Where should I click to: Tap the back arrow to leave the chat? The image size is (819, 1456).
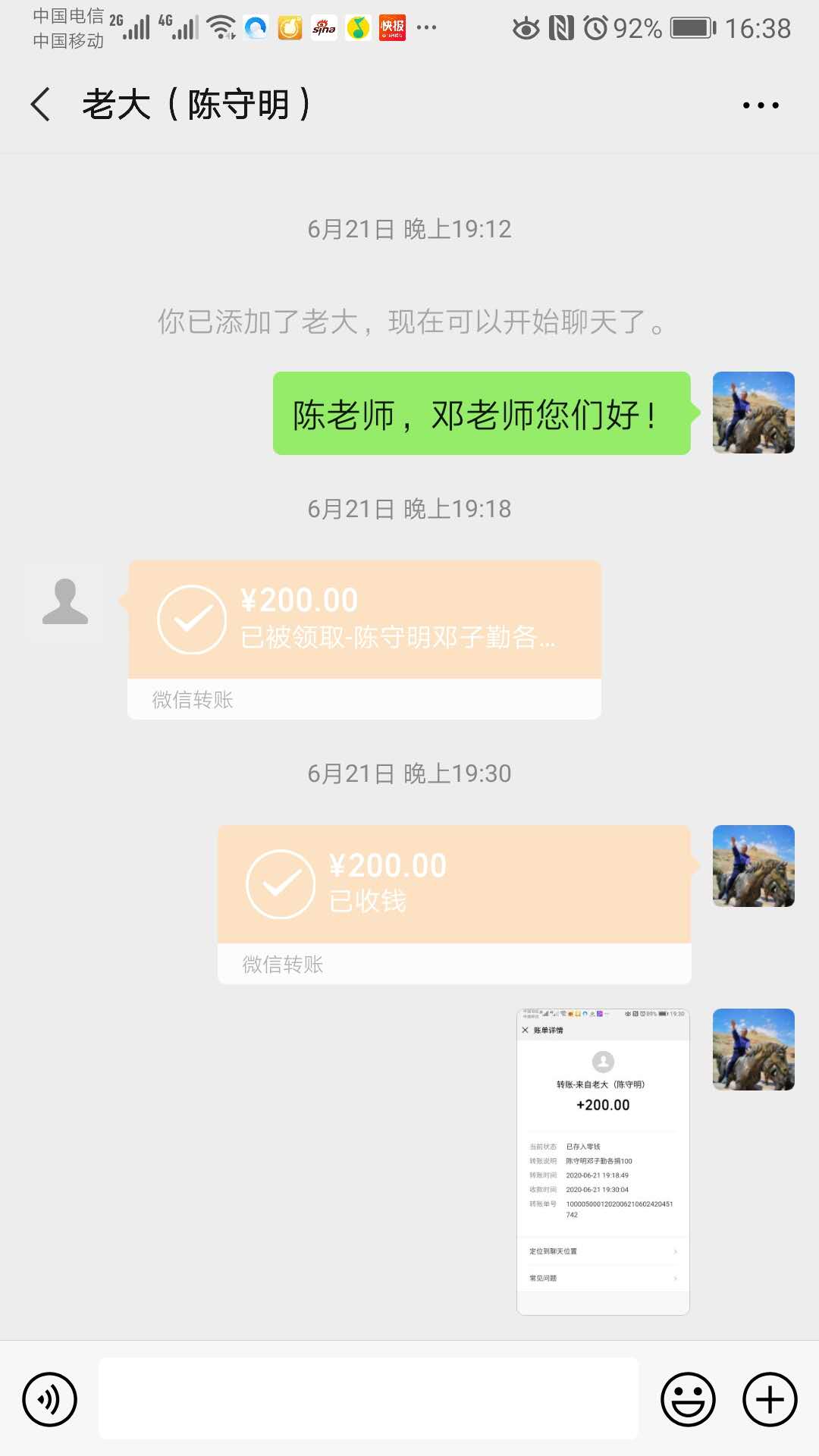[39, 104]
